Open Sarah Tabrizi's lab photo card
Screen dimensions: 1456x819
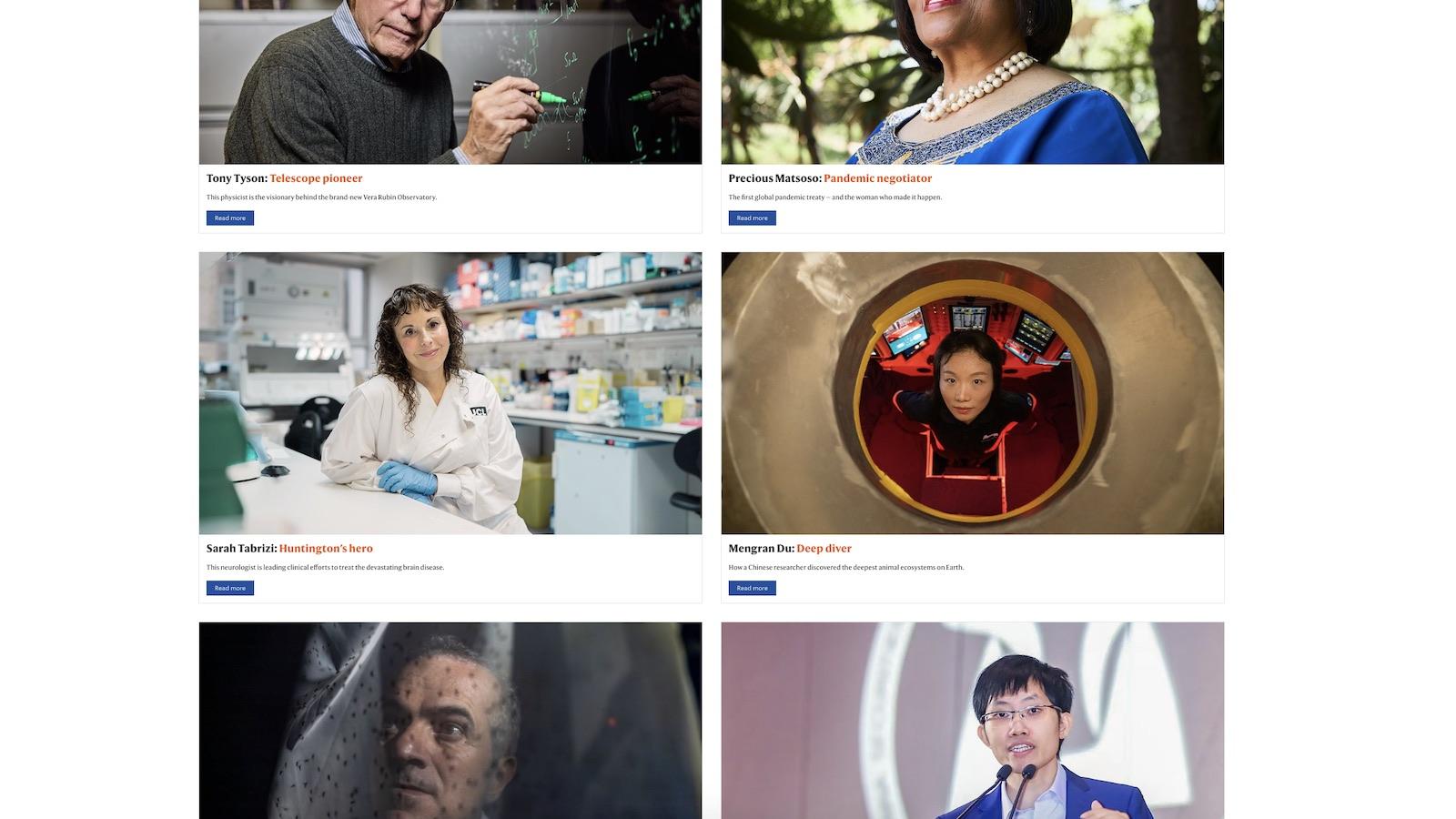click(450, 393)
